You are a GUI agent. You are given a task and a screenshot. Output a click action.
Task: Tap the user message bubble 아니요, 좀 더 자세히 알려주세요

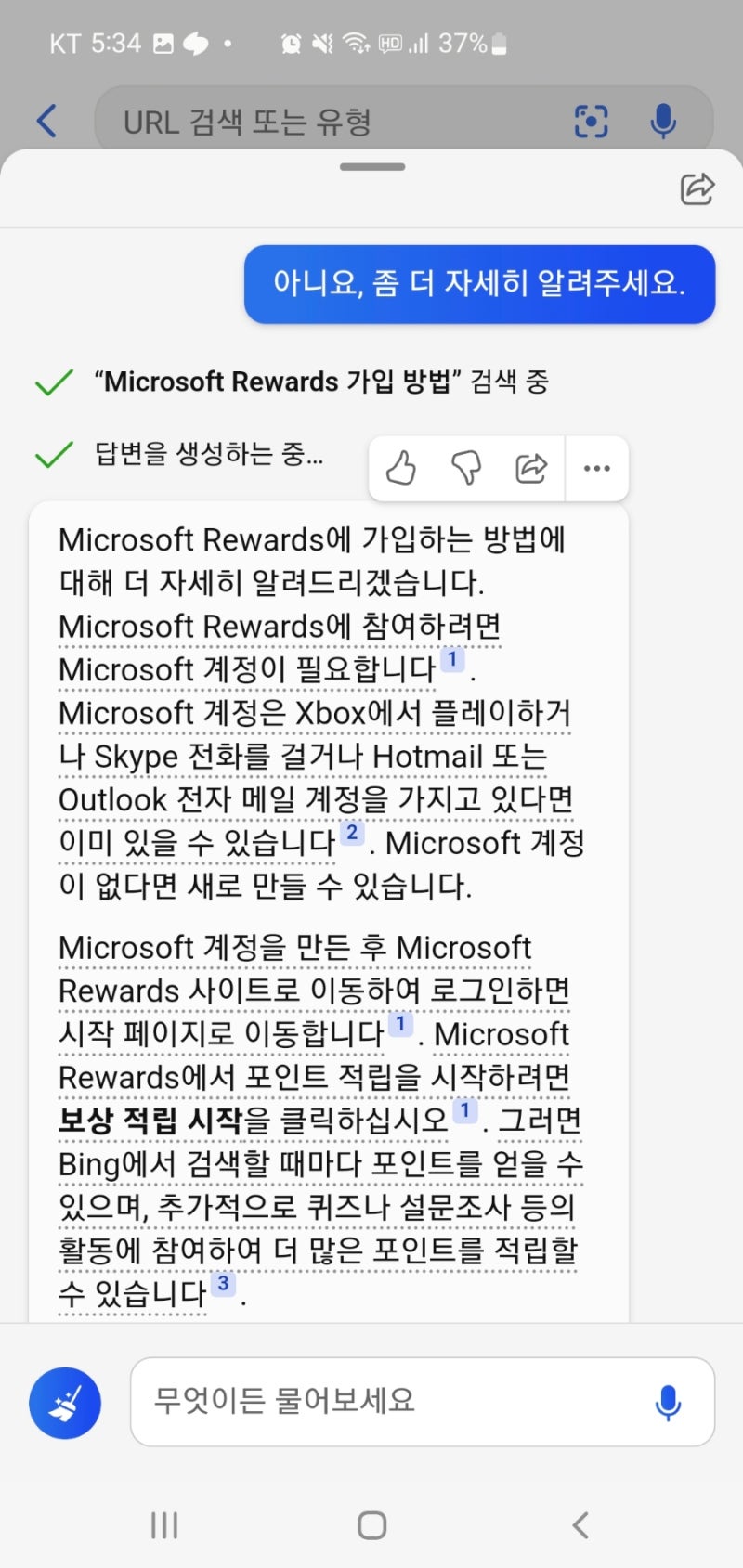click(x=478, y=284)
